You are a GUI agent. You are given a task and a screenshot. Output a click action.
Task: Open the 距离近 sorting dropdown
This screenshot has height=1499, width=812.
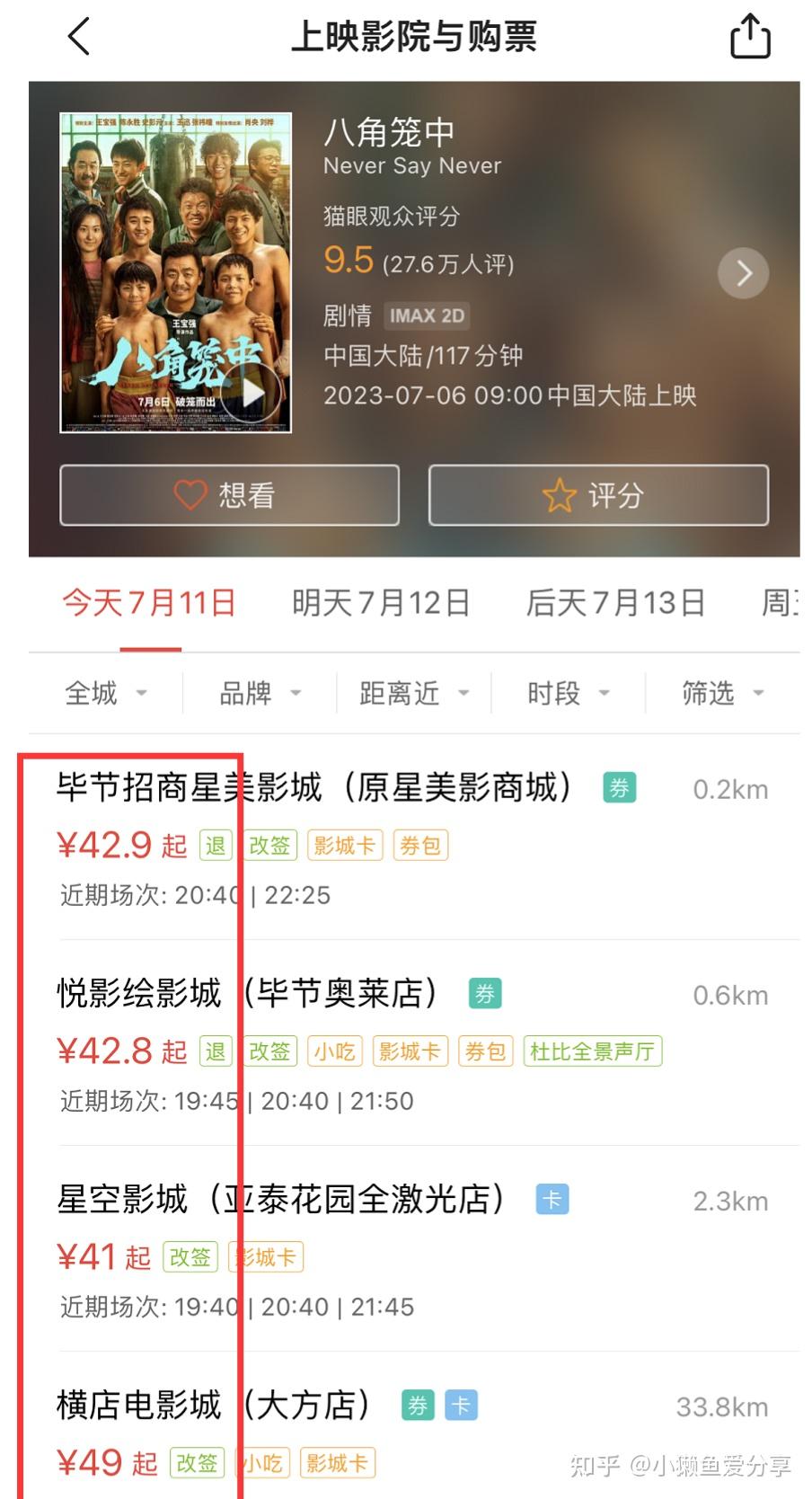click(x=413, y=693)
